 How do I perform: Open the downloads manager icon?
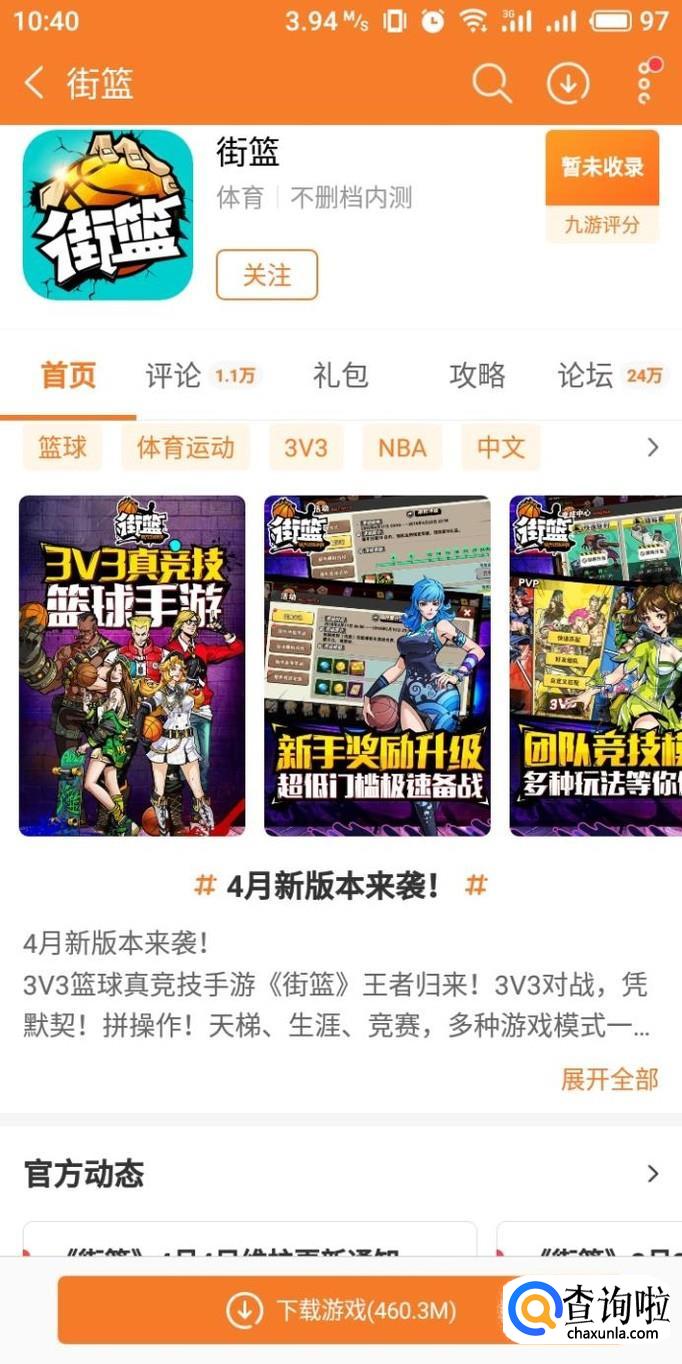point(568,84)
